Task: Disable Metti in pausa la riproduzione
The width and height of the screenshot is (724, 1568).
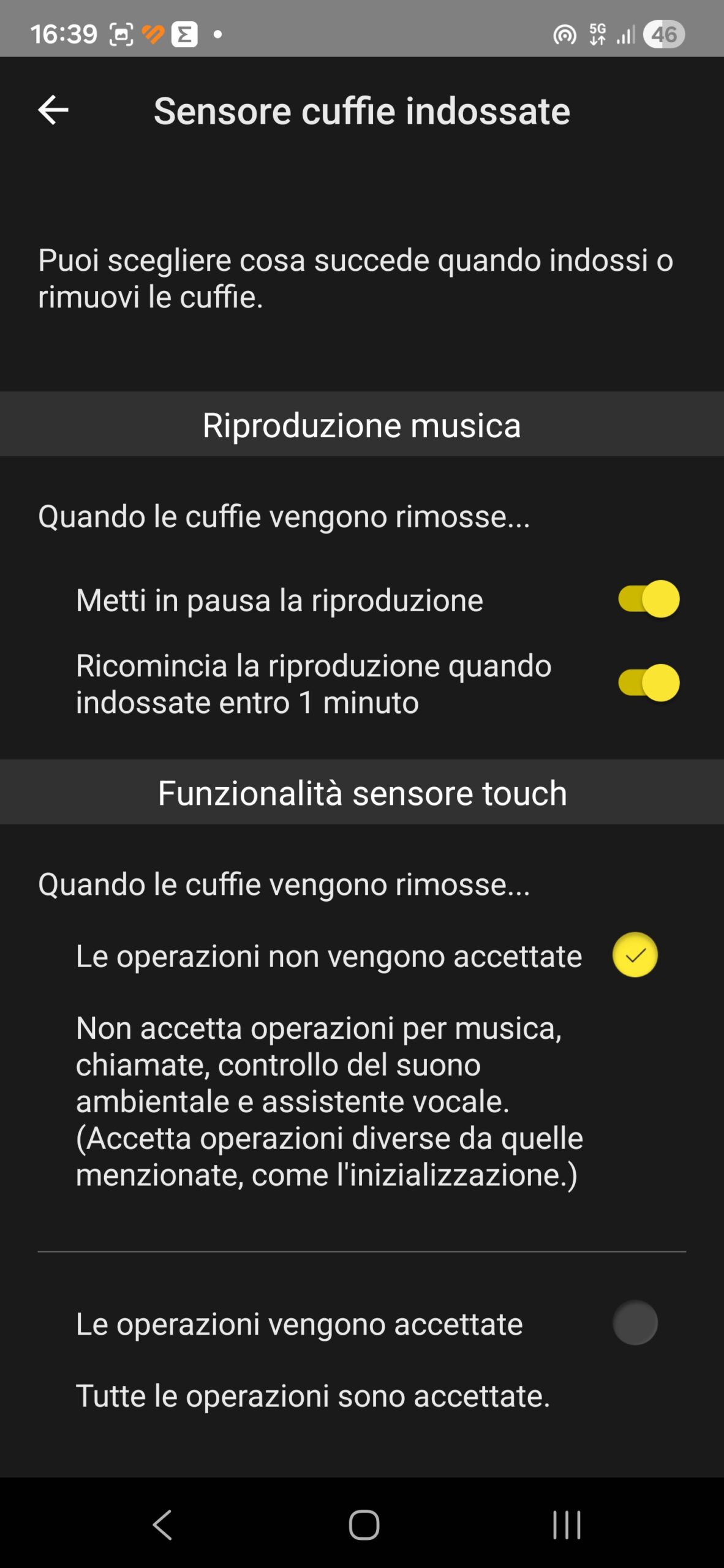Action: pyautogui.click(x=648, y=599)
